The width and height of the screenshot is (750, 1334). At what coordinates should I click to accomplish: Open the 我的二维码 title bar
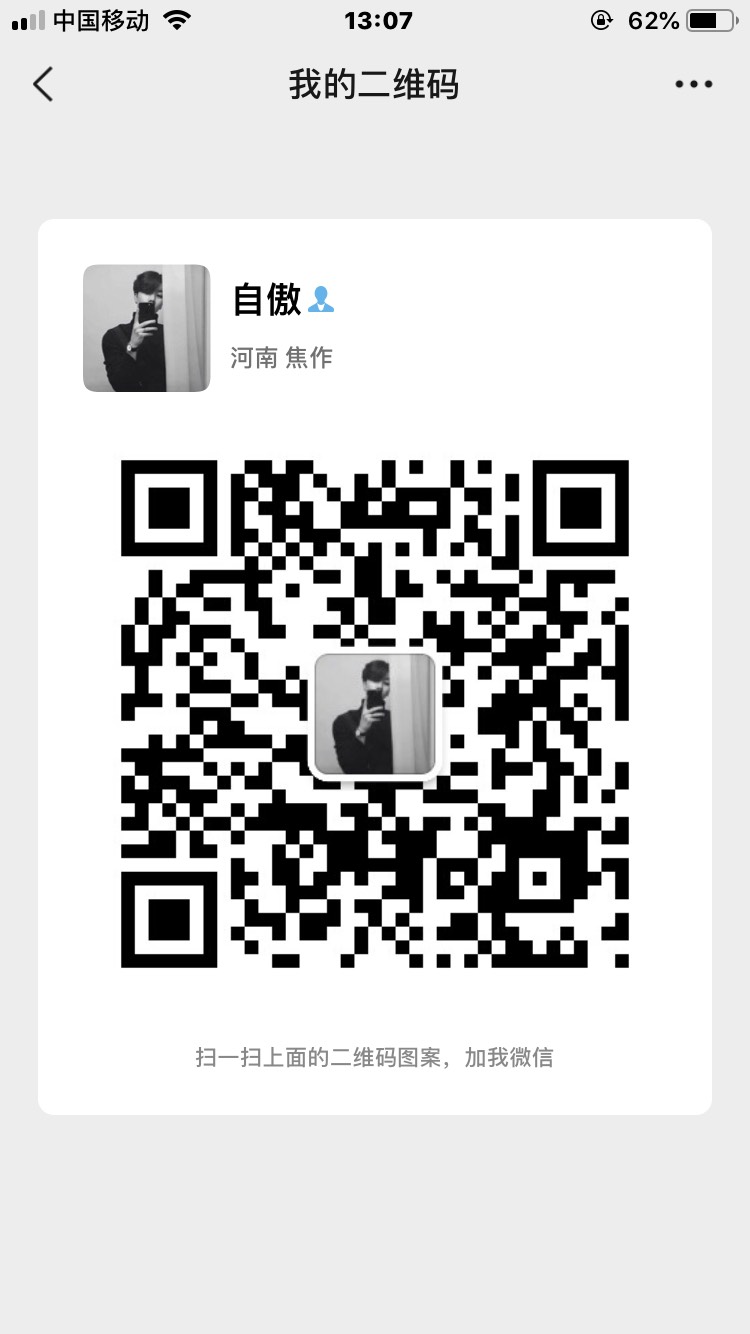[x=375, y=84]
